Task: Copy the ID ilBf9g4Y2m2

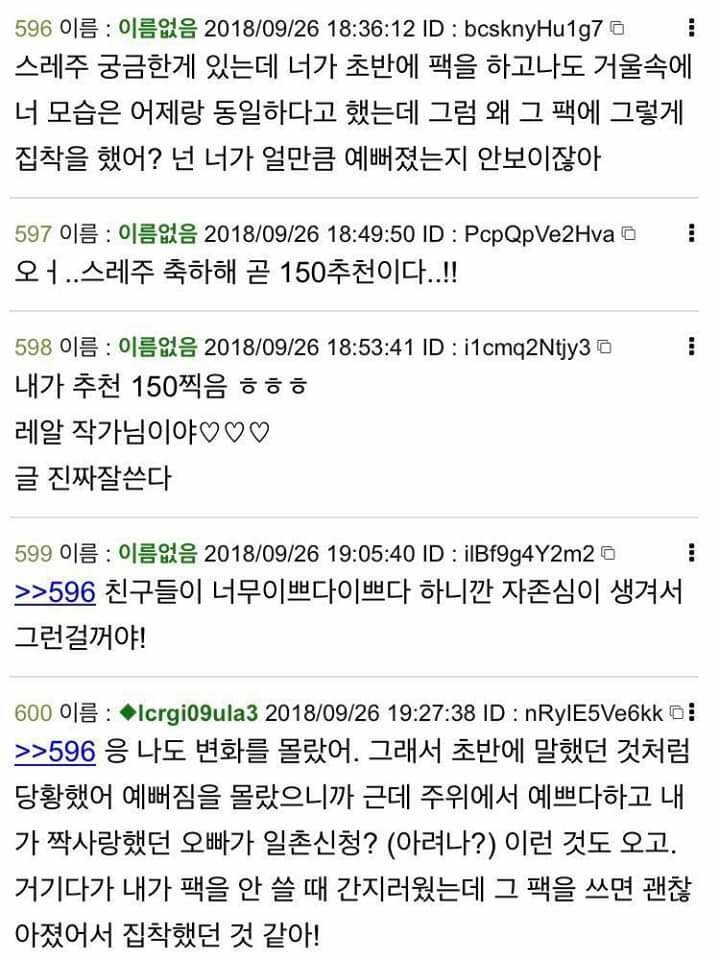Action: (608, 554)
